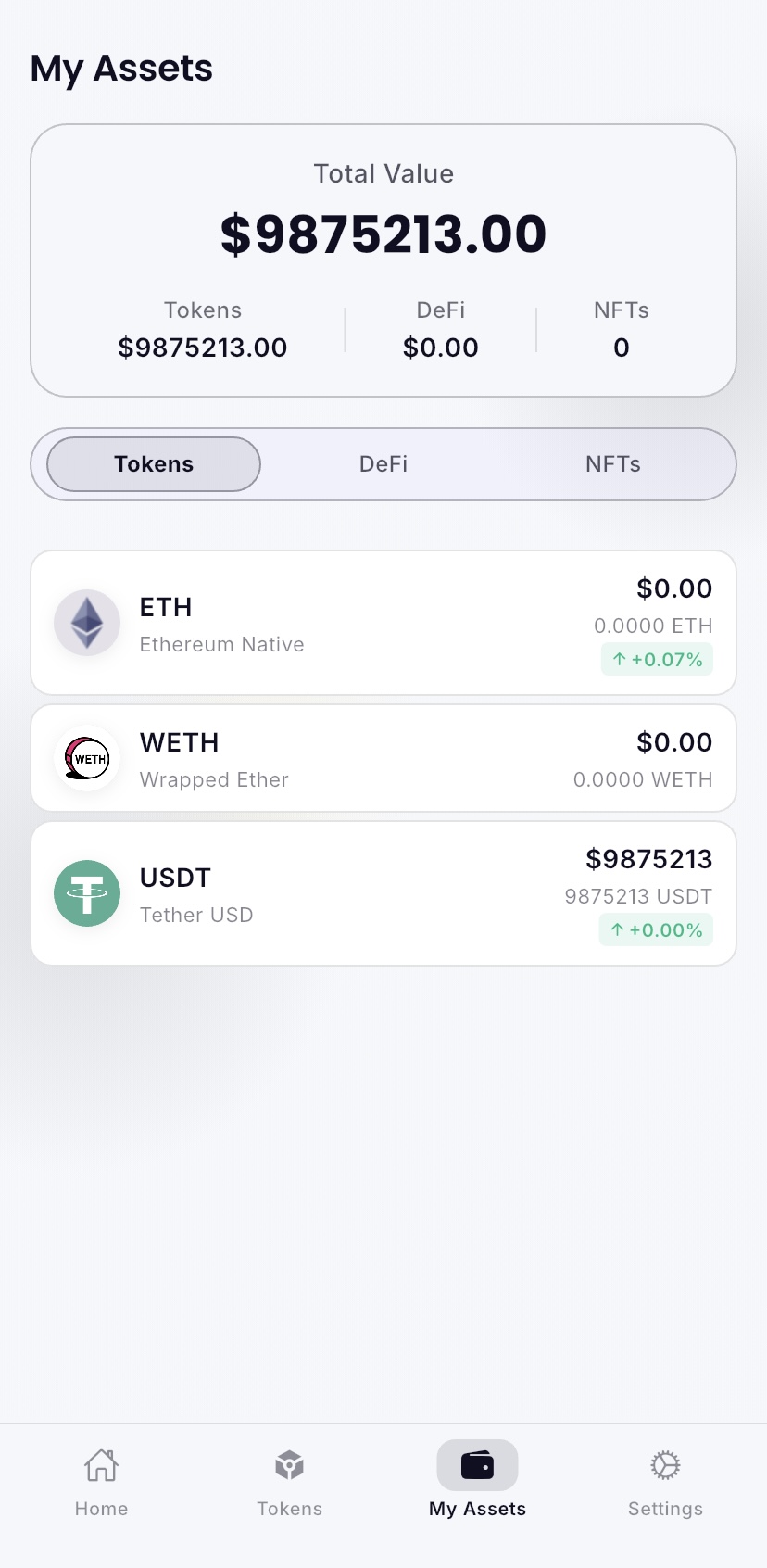Image resolution: width=767 pixels, height=1568 pixels.
Task: Toggle the DeFi view in the segmented control
Action: pos(383,464)
